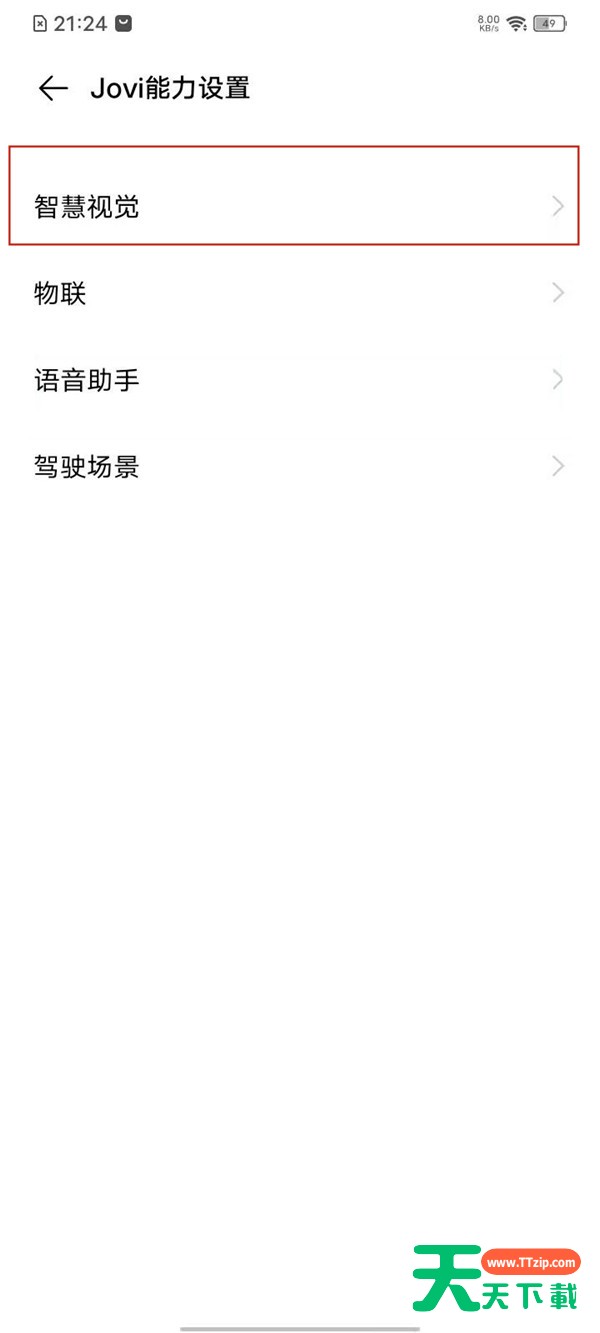Viewport: 600px width, 1333px height.
Task: Open the 物联 settings row
Action: point(300,293)
